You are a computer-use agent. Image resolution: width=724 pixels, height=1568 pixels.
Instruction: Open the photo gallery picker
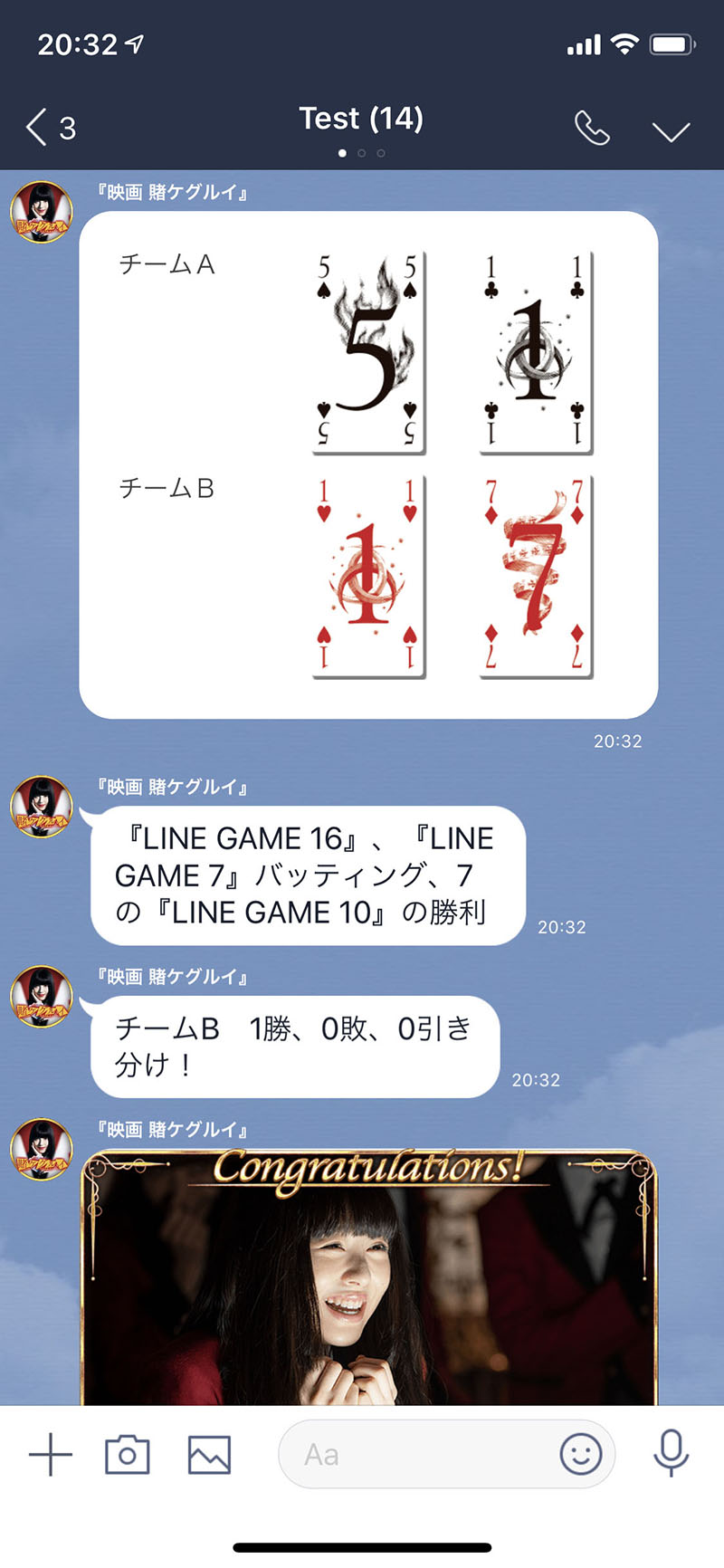(x=209, y=1455)
